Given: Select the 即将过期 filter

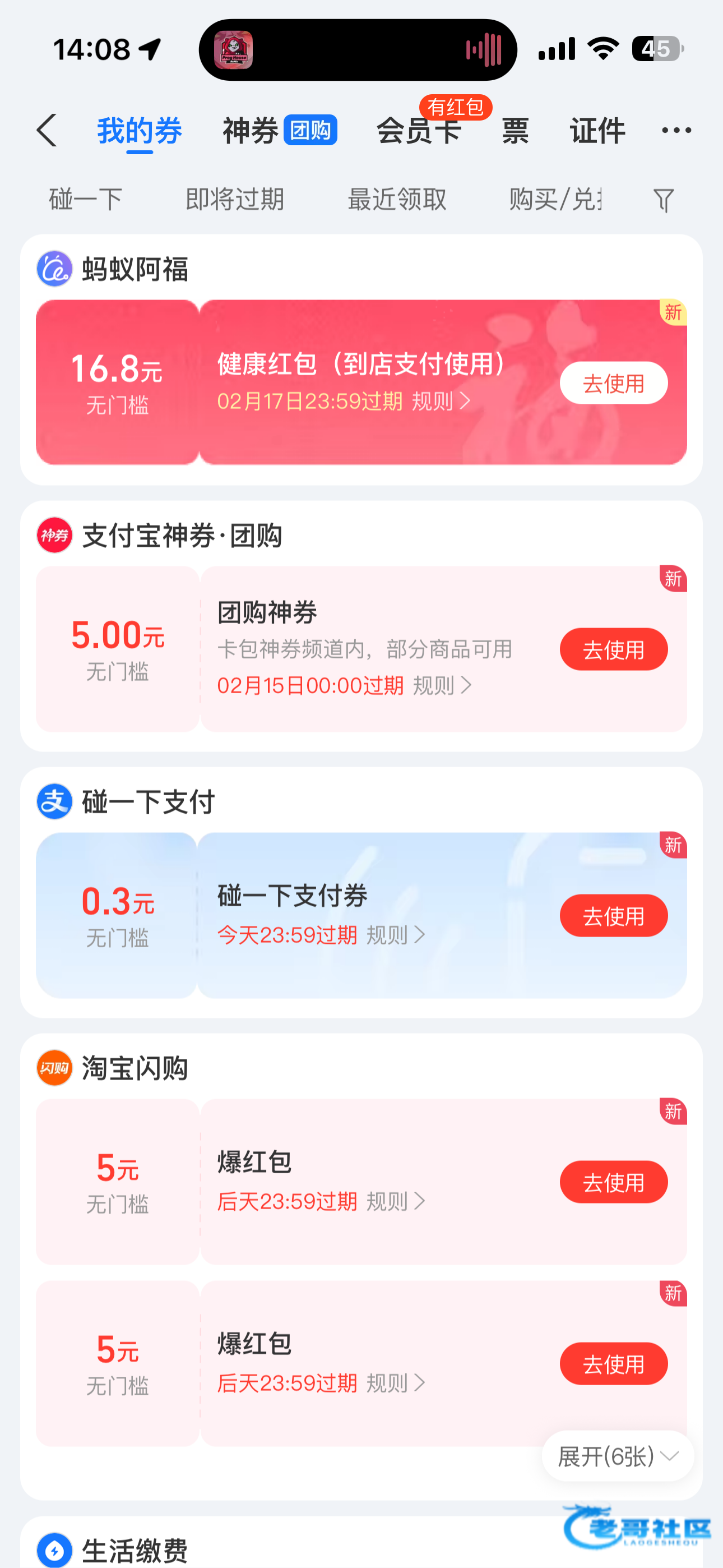Looking at the screenshot, I should 235,200.
